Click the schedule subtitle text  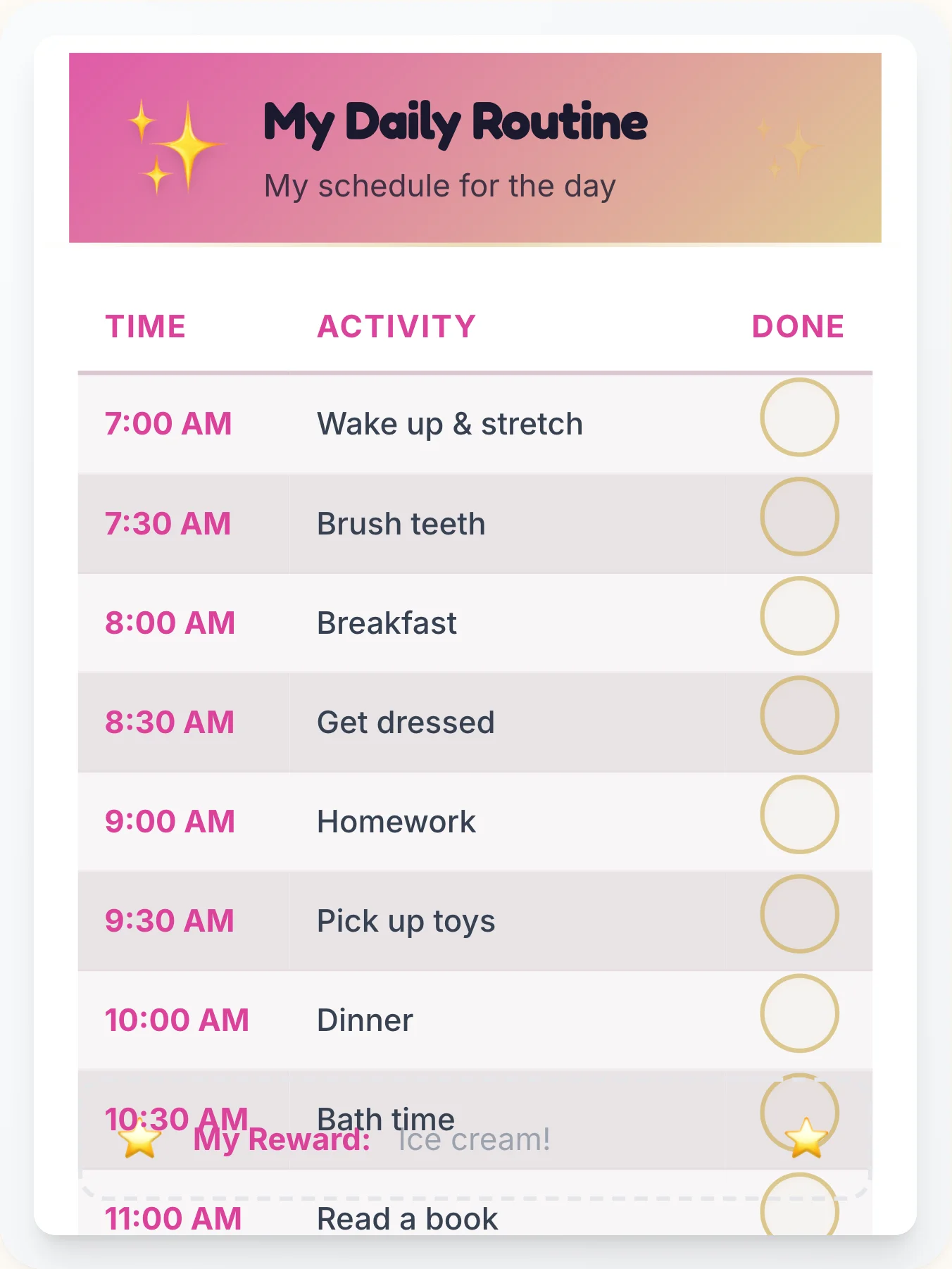coord(439,185)
